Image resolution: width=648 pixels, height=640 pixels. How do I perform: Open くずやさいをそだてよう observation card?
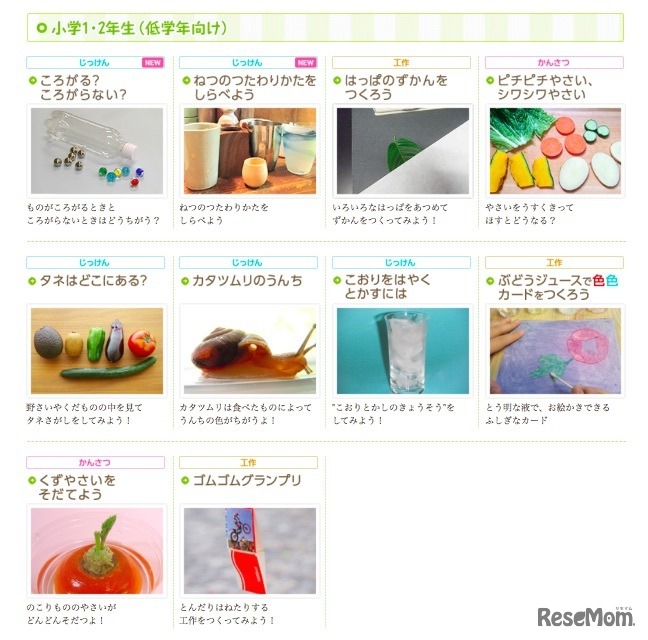point(96,551)
